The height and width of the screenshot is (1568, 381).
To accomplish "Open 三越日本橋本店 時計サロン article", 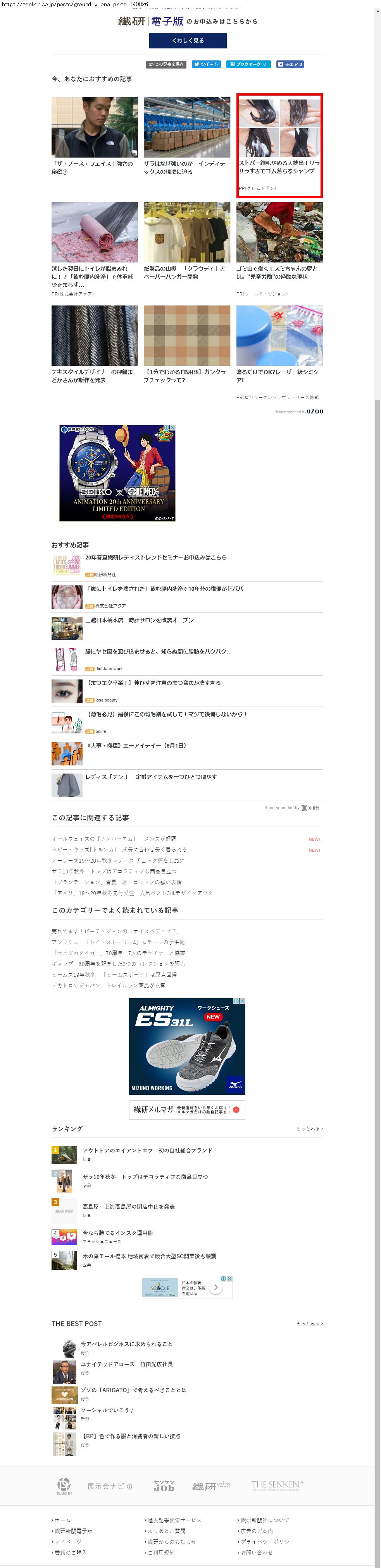I will tap(140, 620).
